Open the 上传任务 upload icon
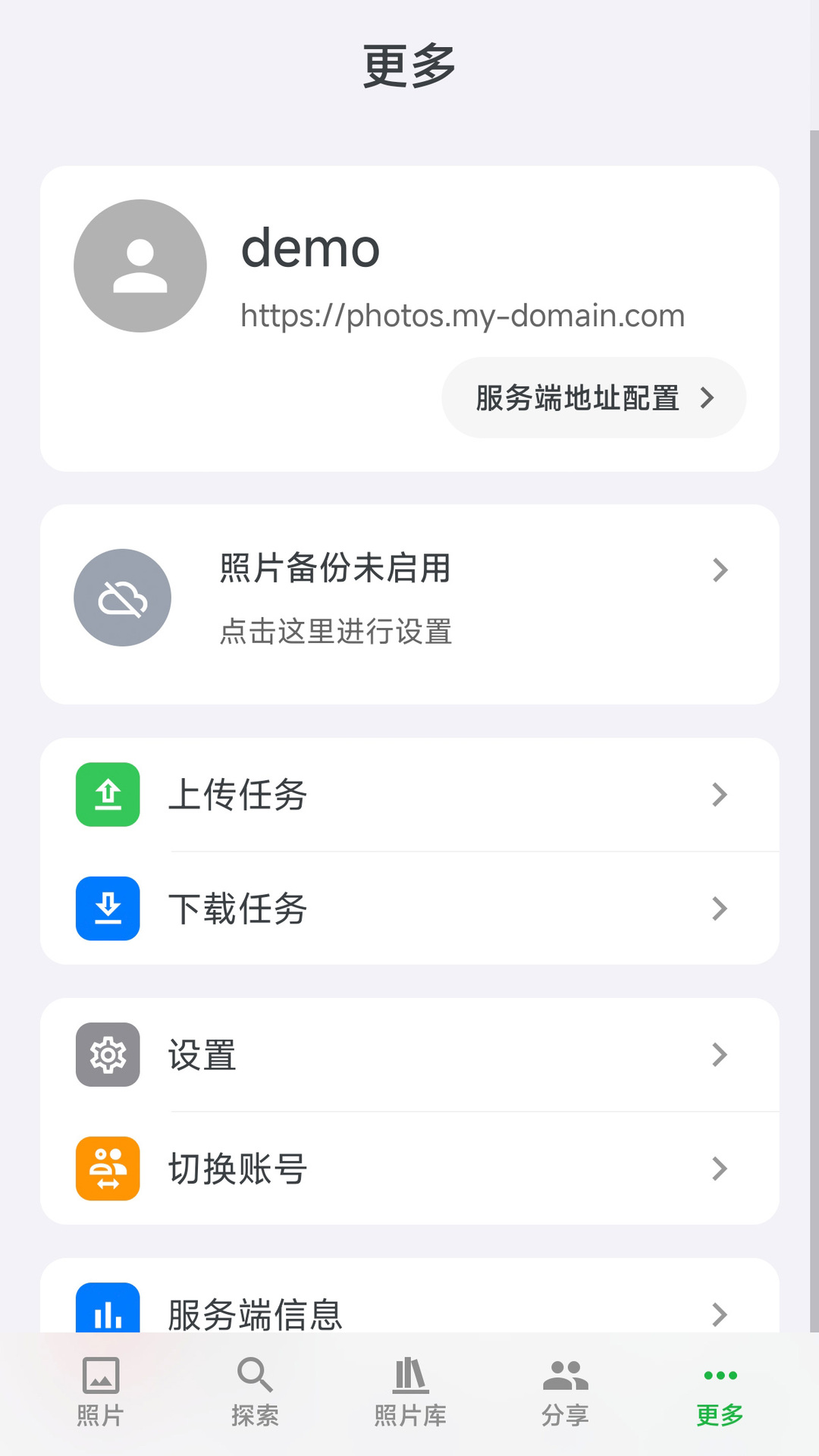Image resolution: width=819 pixels, height=1456 pixels. pyautogui.click(x=107, y=795)
